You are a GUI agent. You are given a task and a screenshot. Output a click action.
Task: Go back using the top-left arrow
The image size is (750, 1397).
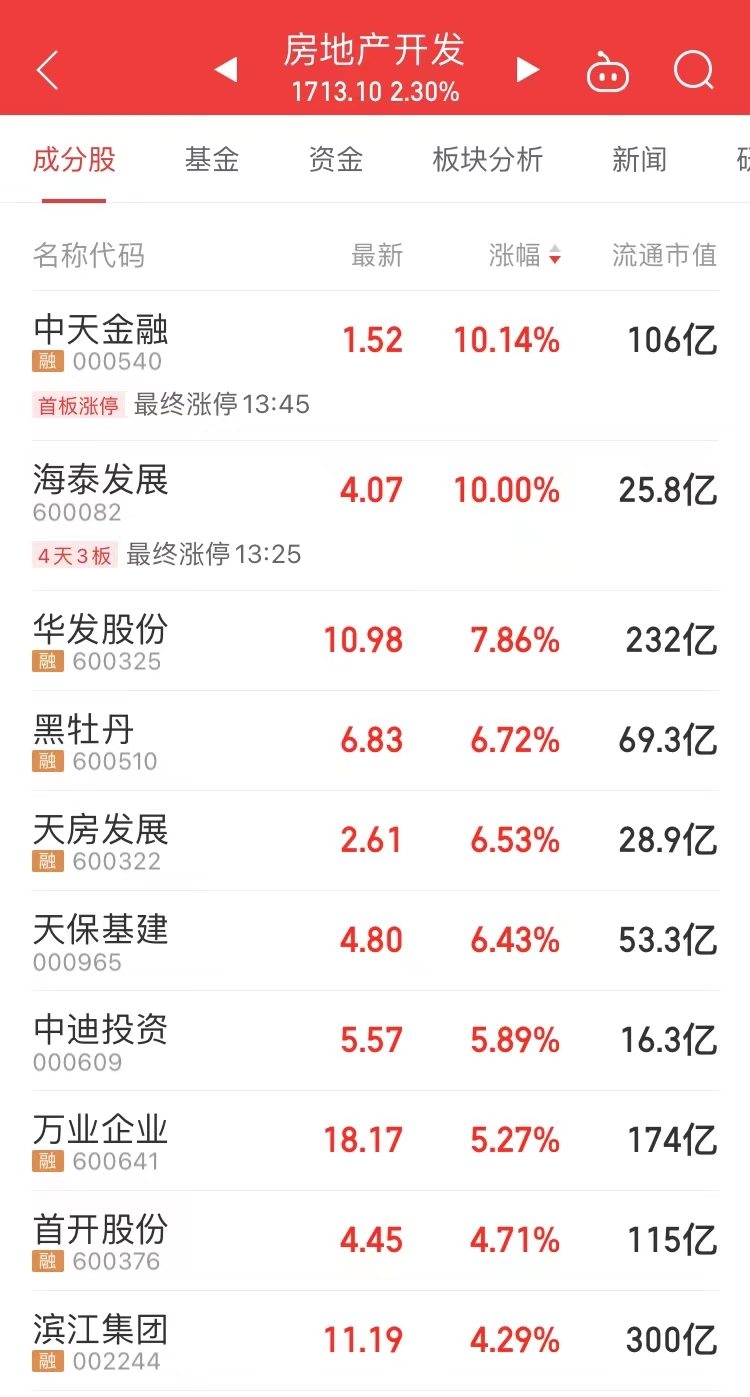coord(47,71)
